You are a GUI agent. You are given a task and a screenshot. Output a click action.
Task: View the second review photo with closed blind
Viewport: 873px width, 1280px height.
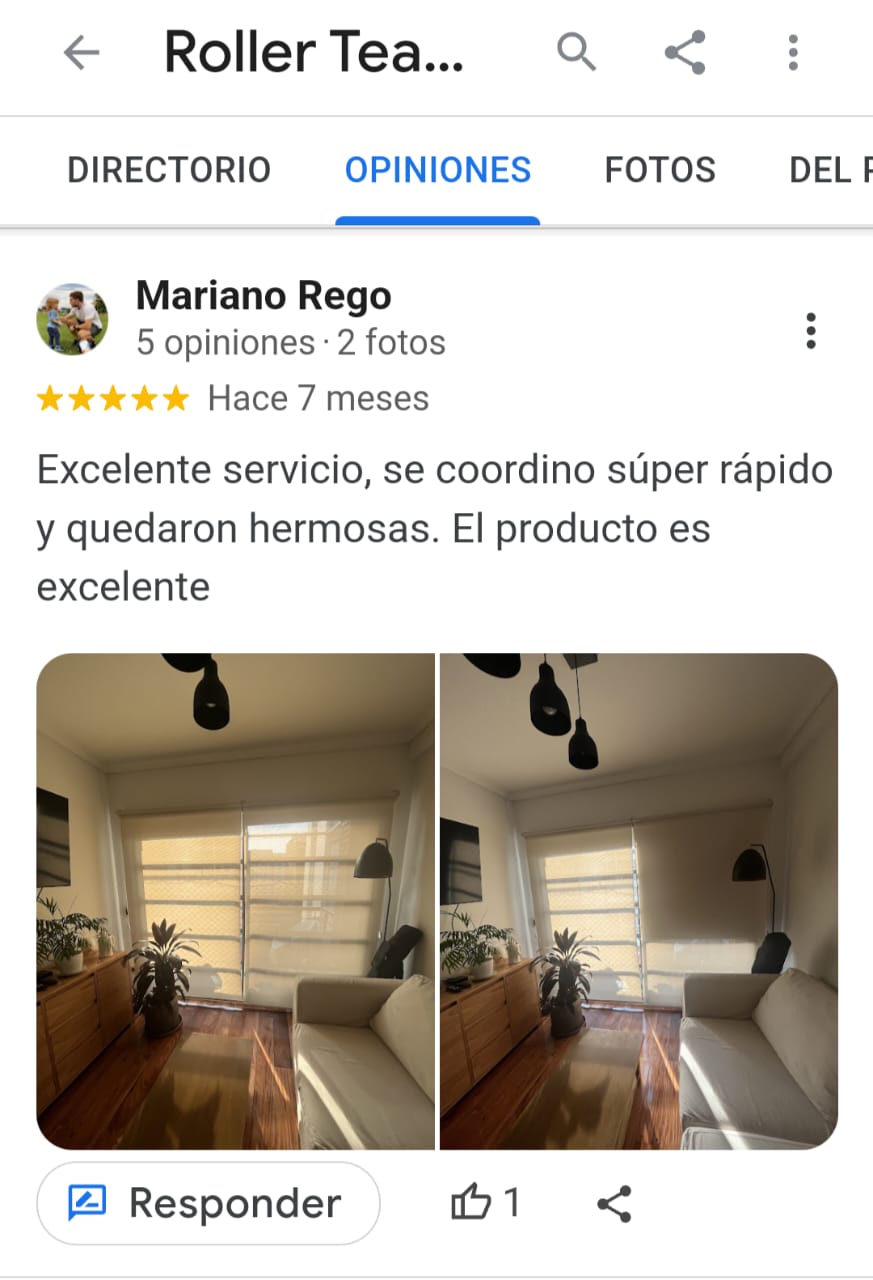[638, 901]
